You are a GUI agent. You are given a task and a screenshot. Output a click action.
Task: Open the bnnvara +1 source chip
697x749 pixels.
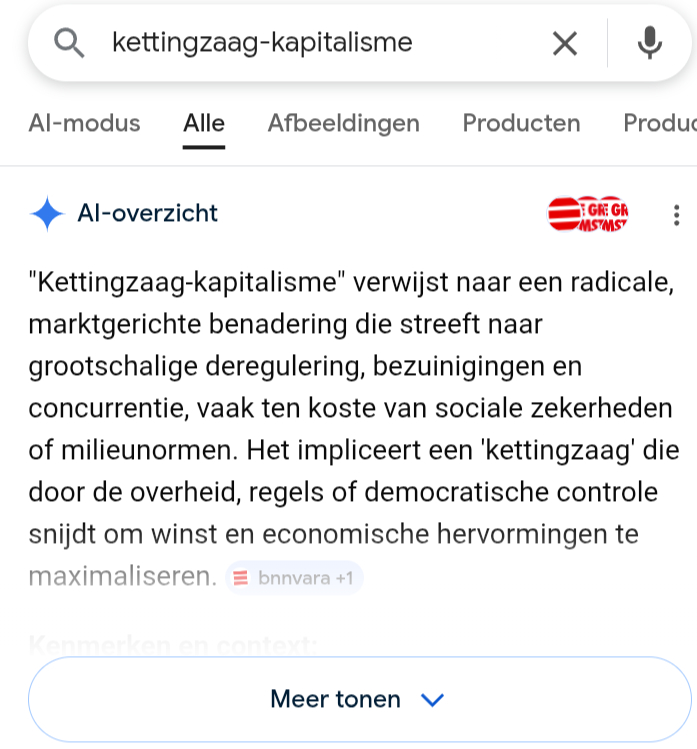point(293,578)
